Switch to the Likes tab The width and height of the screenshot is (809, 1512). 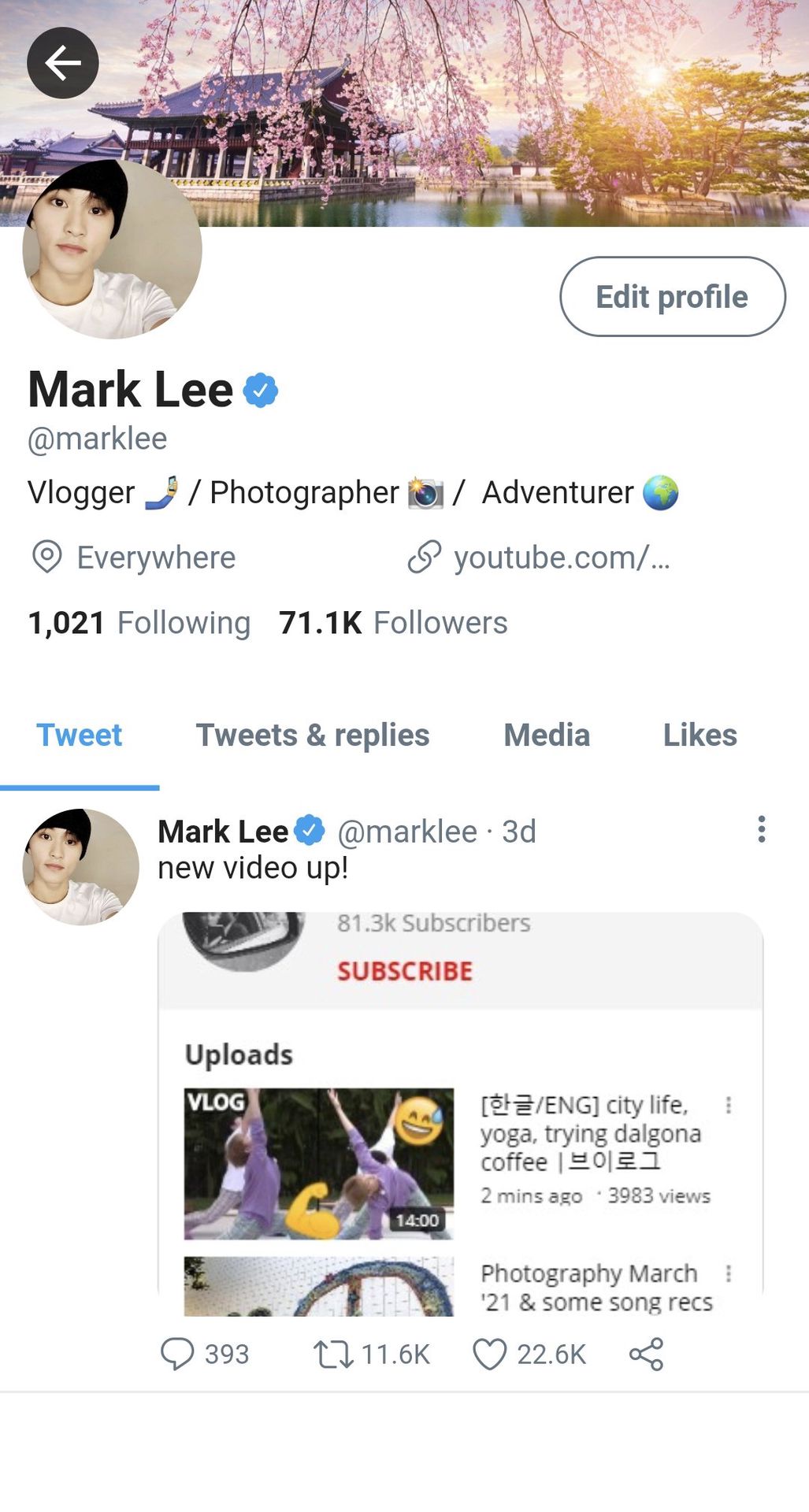tap(700, 735)
